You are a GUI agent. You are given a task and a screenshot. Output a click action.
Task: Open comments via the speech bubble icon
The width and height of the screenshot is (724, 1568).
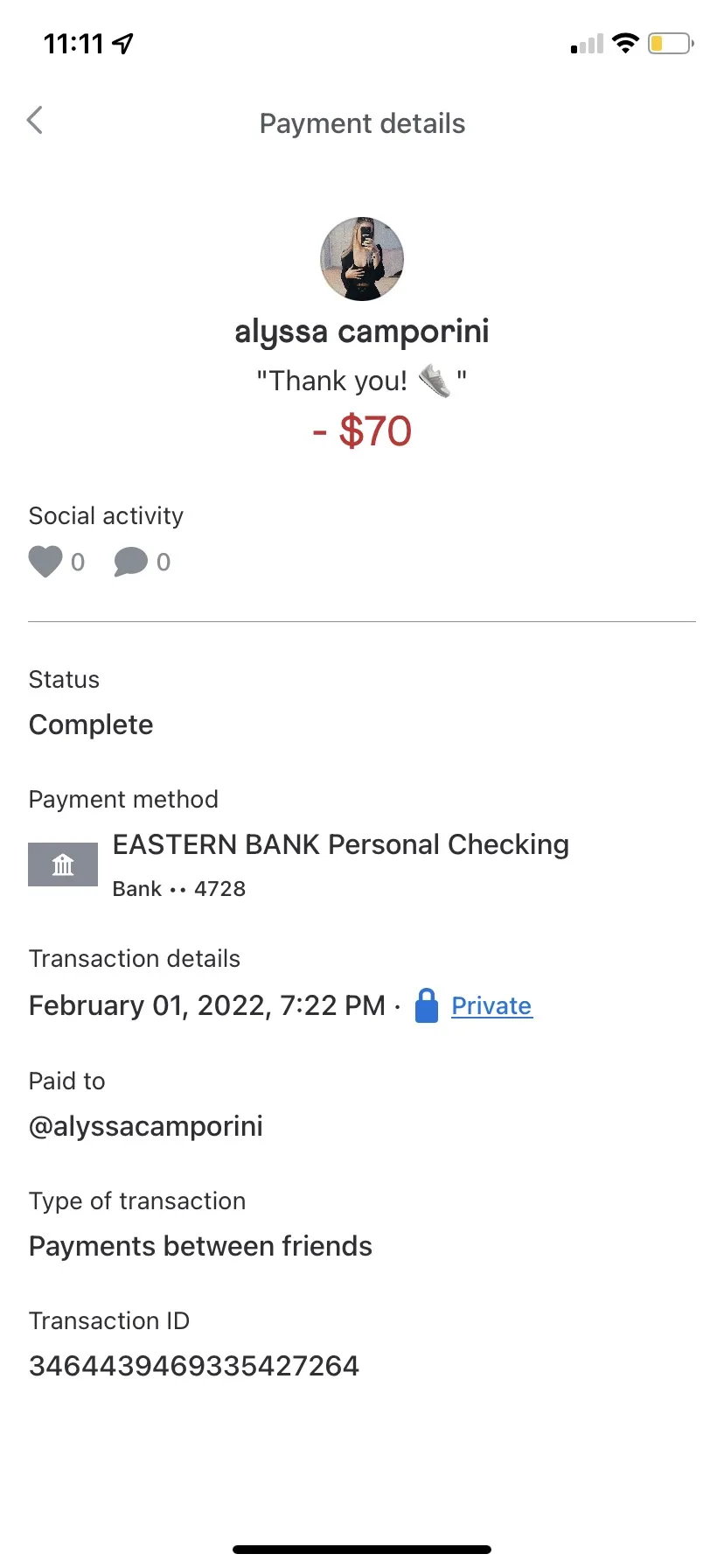pyautogui.click(x=131, y=562)
